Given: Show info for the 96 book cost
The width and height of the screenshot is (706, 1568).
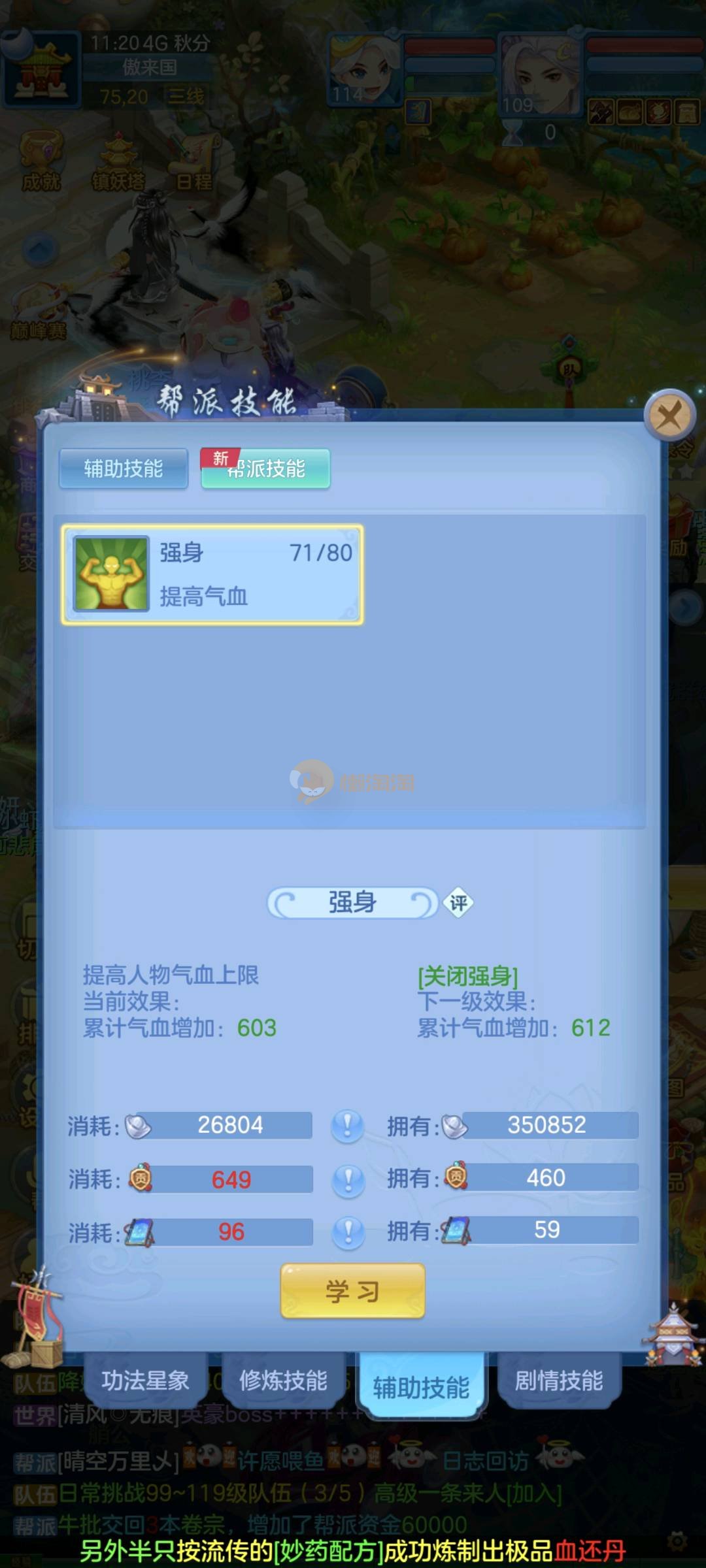Looking at the screenshot, I should coord(348,1232).
